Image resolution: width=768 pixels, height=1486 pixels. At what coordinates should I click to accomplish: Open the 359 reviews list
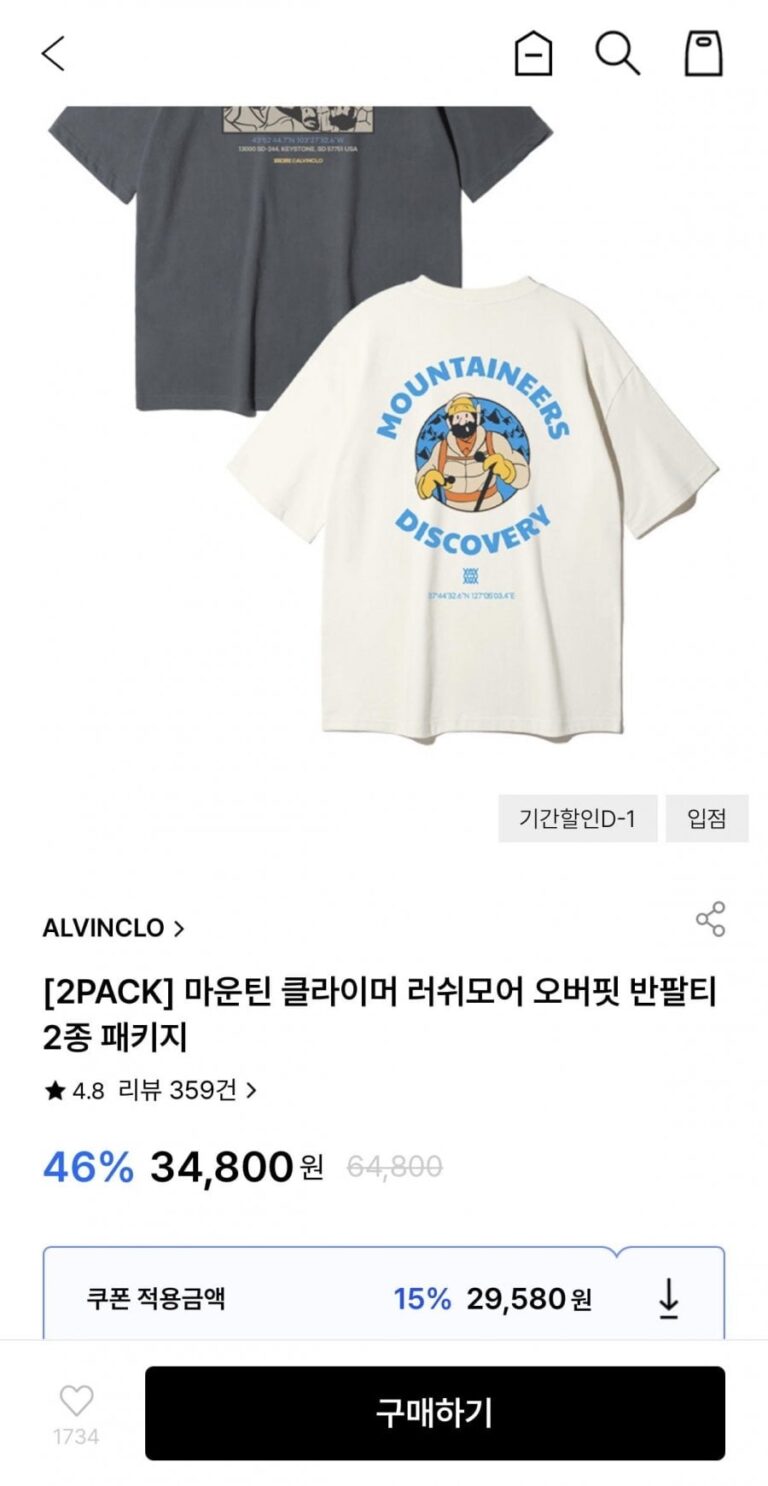coord(187,1090)
